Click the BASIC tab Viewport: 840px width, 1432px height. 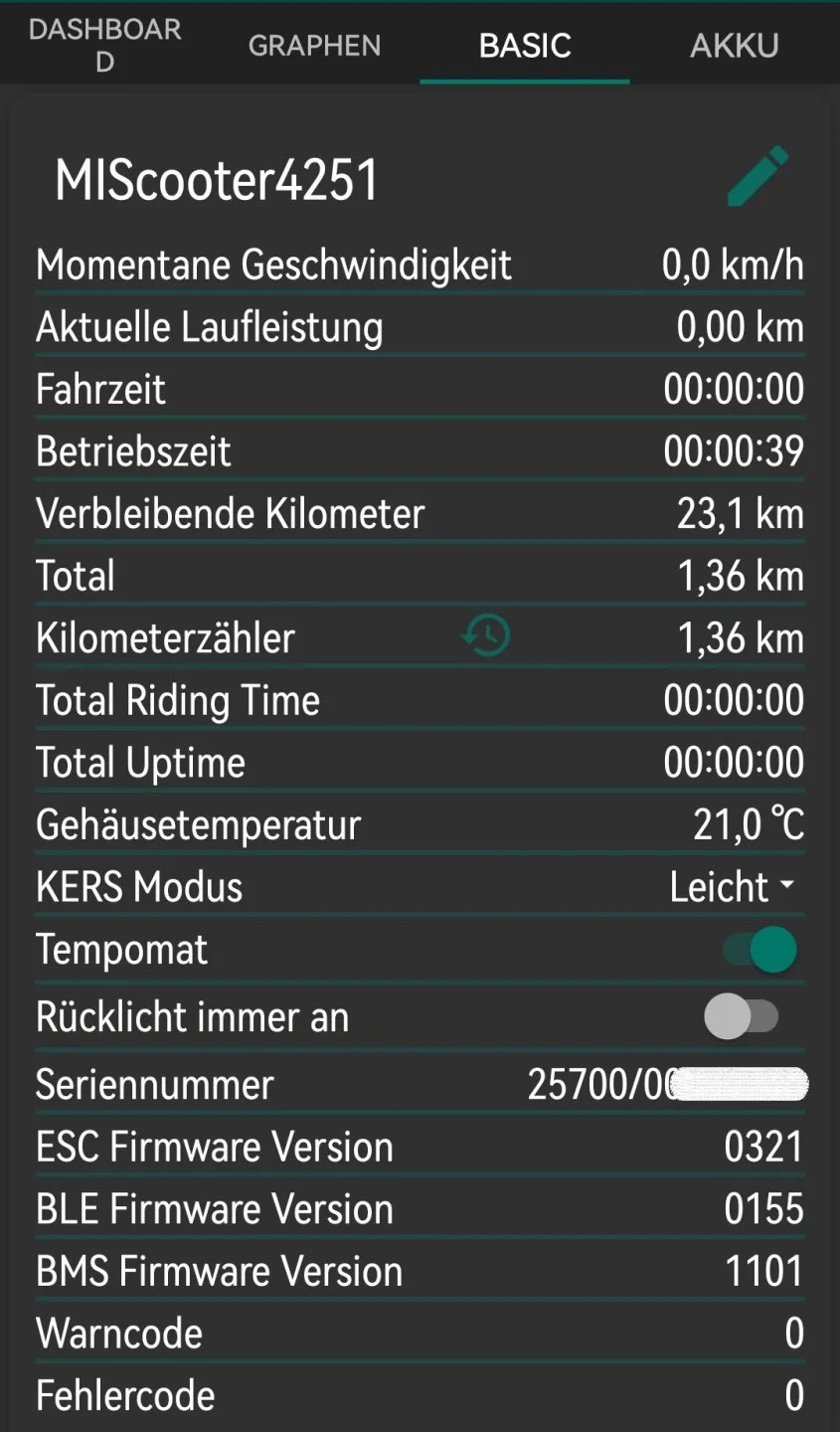coord(525,46)
